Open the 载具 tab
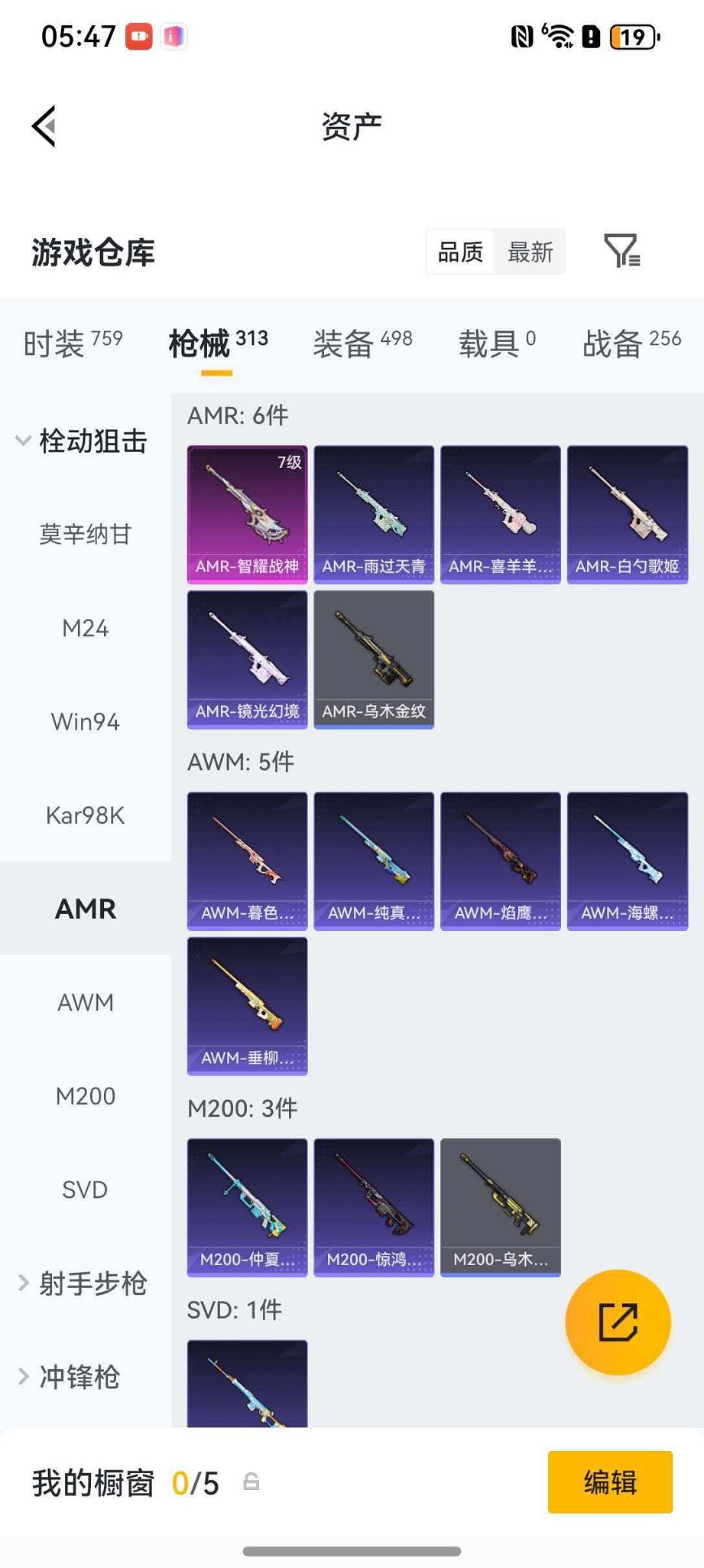Screen dimensions: 704x1568 [497, 343]
